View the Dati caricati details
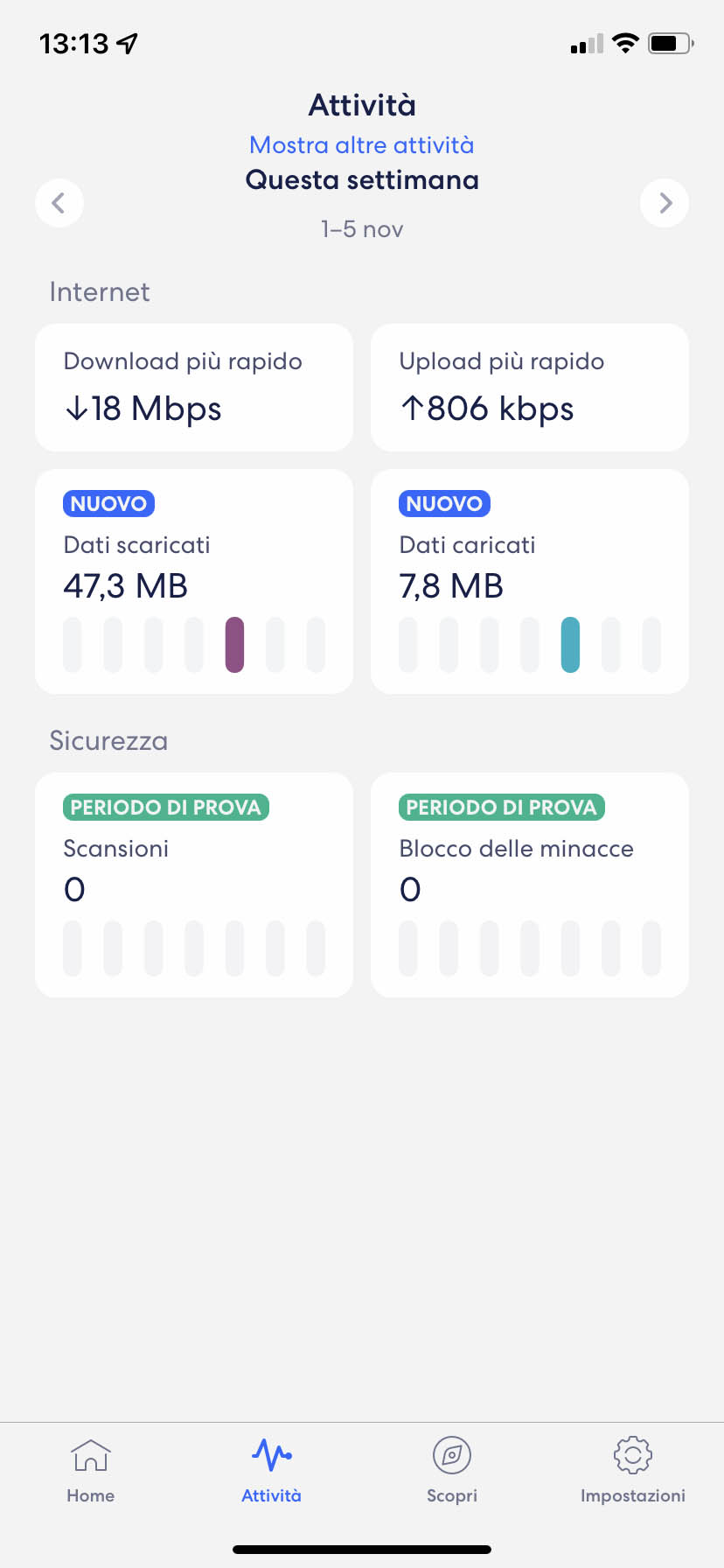This screenshot has width=724, height=1568. (530, 582)
